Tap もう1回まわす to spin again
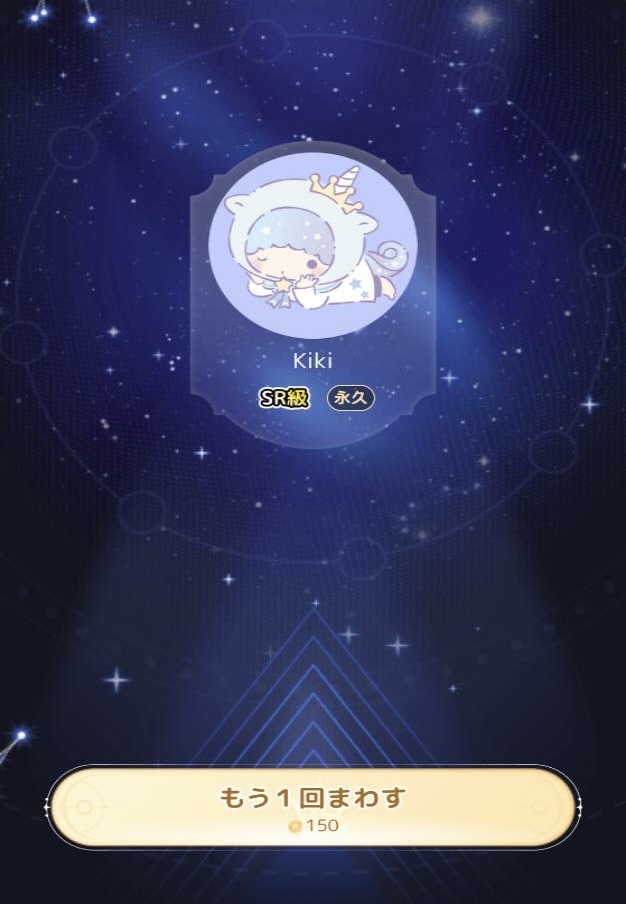 (313, 807)
